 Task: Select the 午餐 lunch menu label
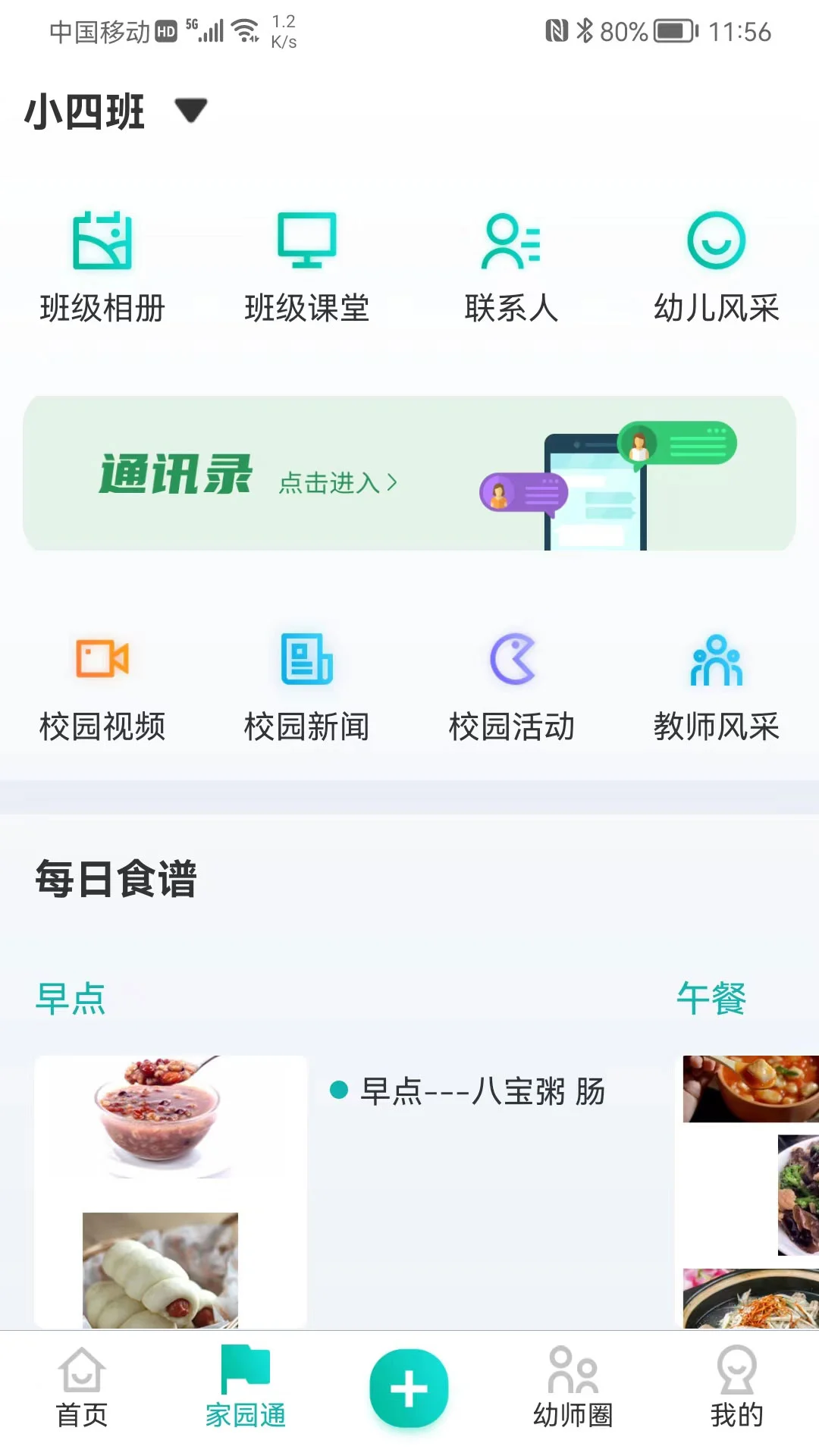pyautogui.click(x=711, y=997)
